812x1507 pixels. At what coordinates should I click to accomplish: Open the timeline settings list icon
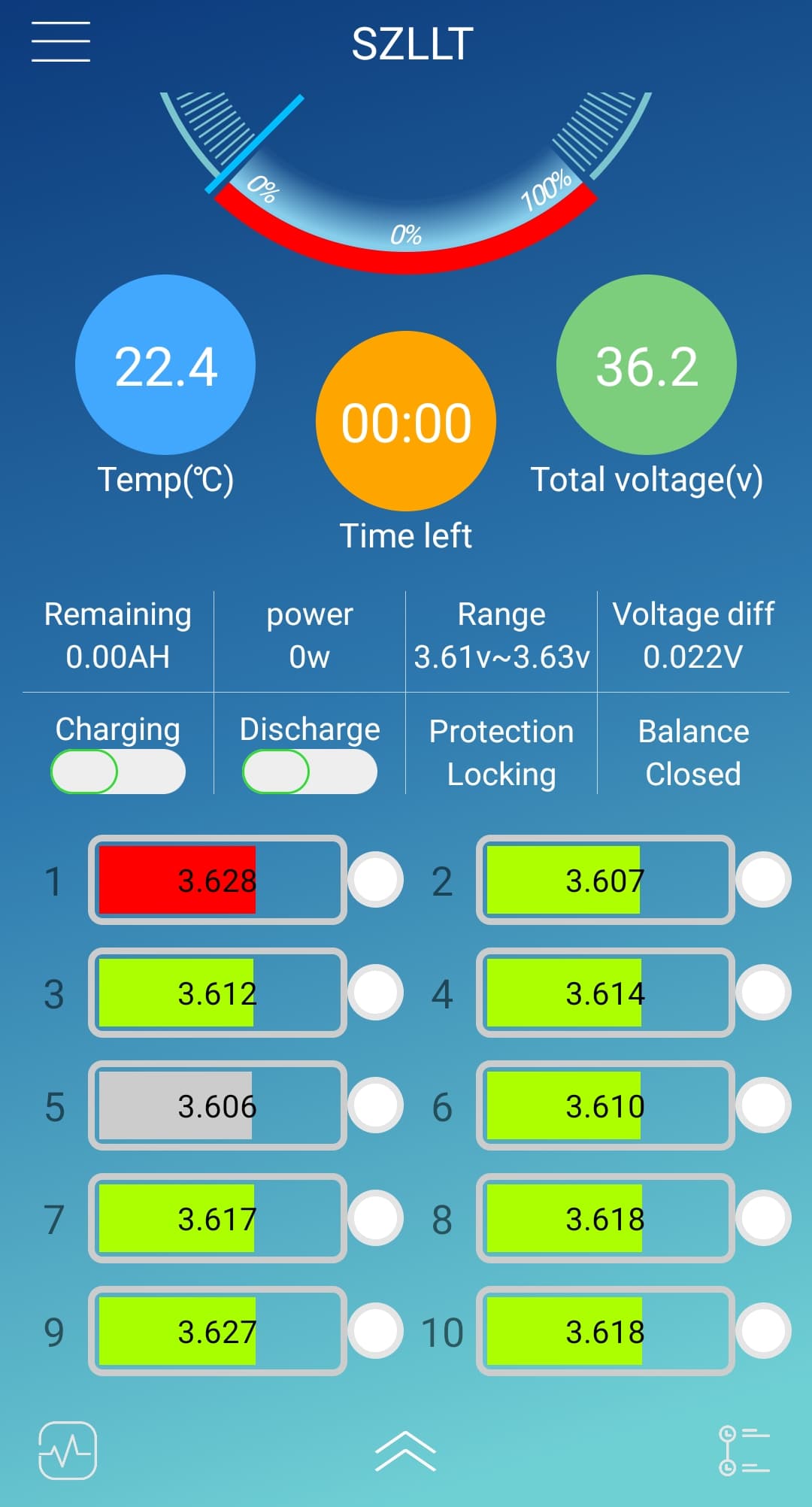744,1451
